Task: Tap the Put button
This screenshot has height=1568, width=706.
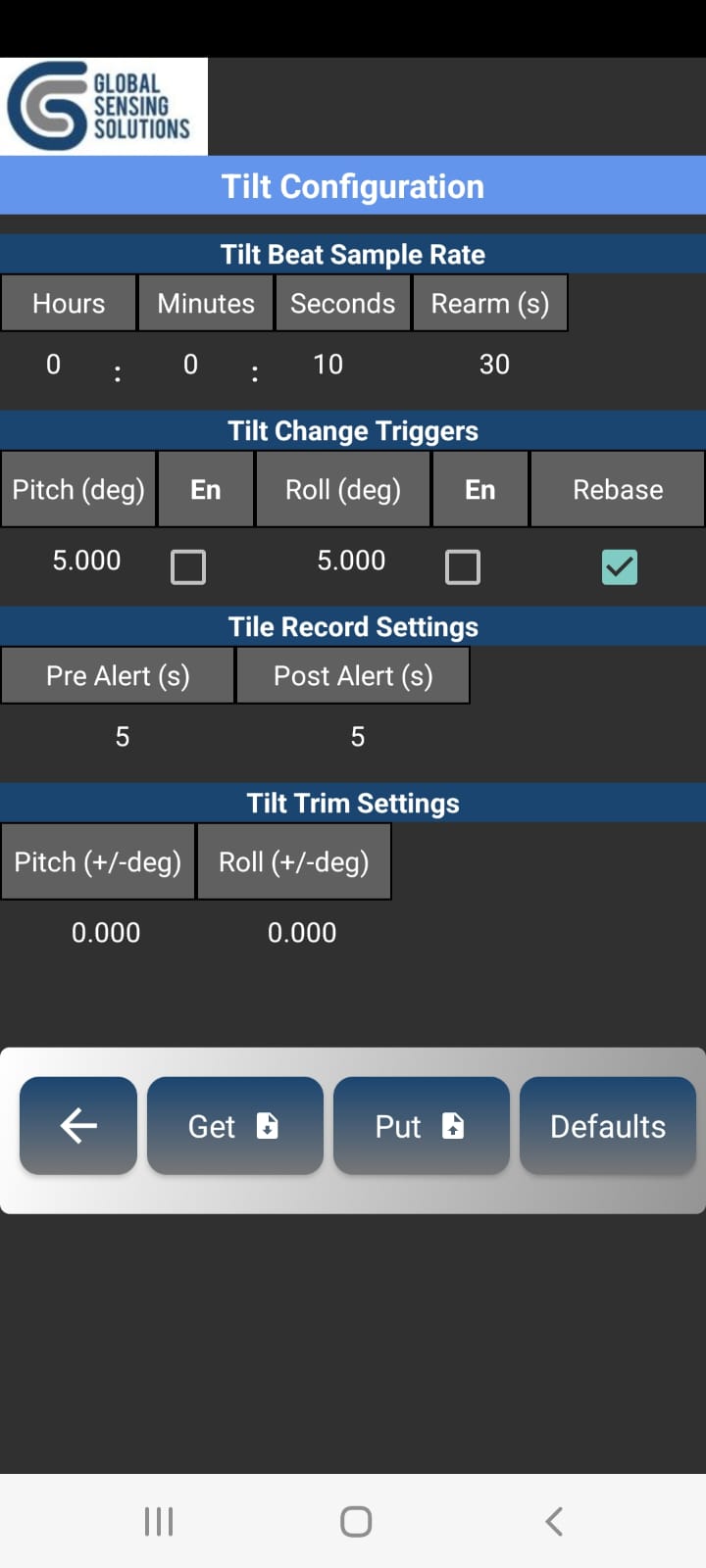Action: point(422,1125)
